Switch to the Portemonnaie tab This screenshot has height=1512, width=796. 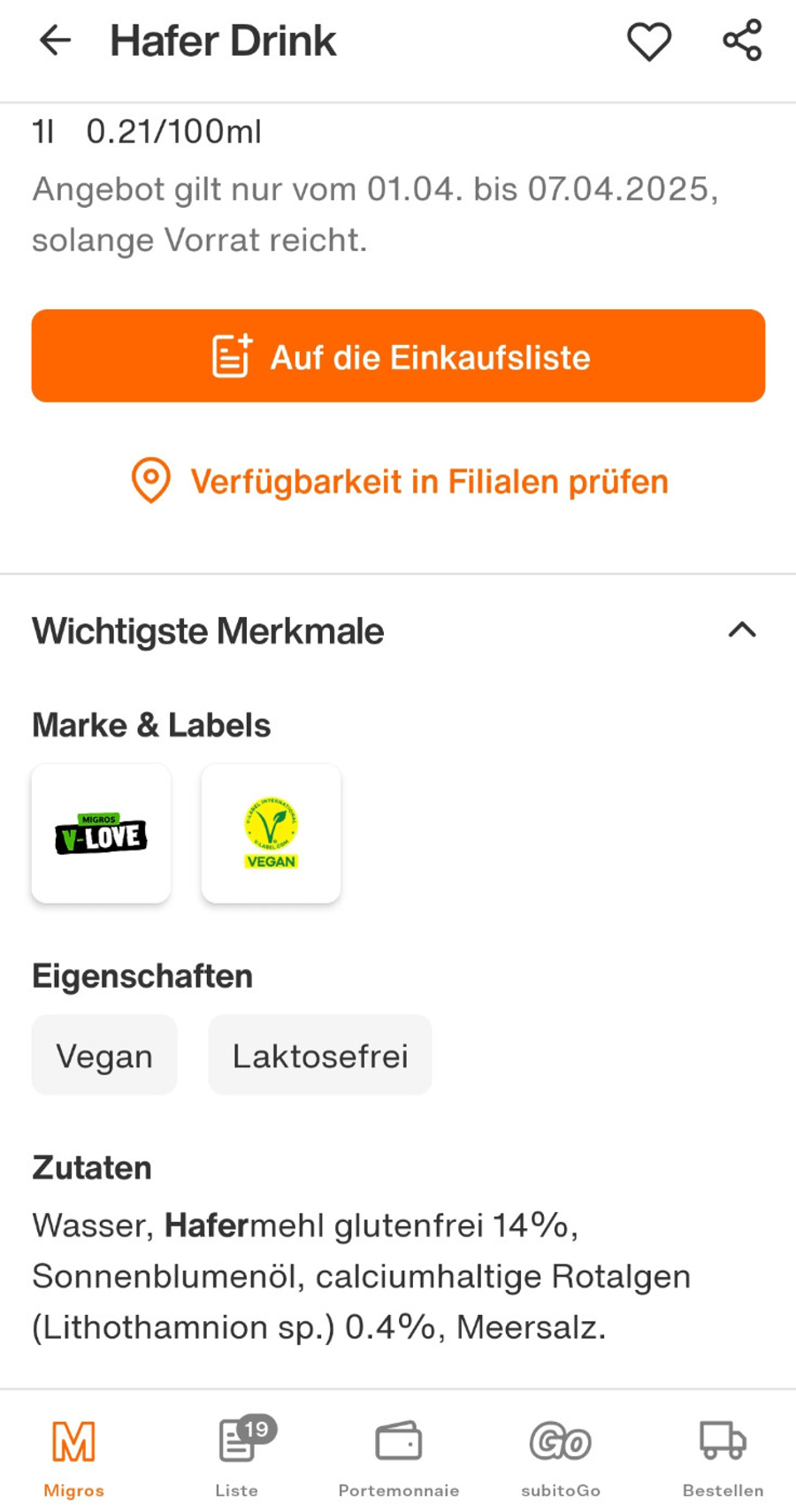(x=399, y=1458)
